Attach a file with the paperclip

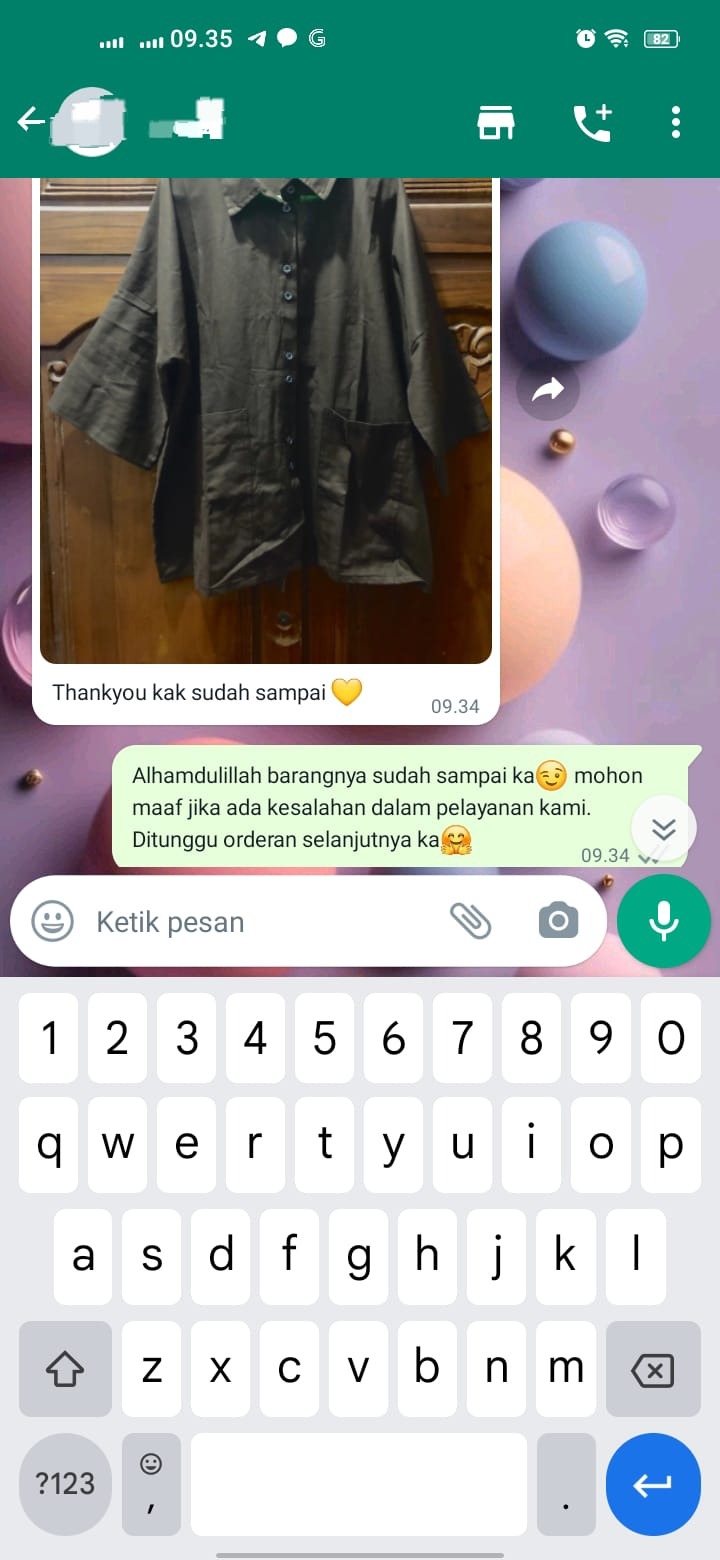pyautogui.click(x=470, y=921)
